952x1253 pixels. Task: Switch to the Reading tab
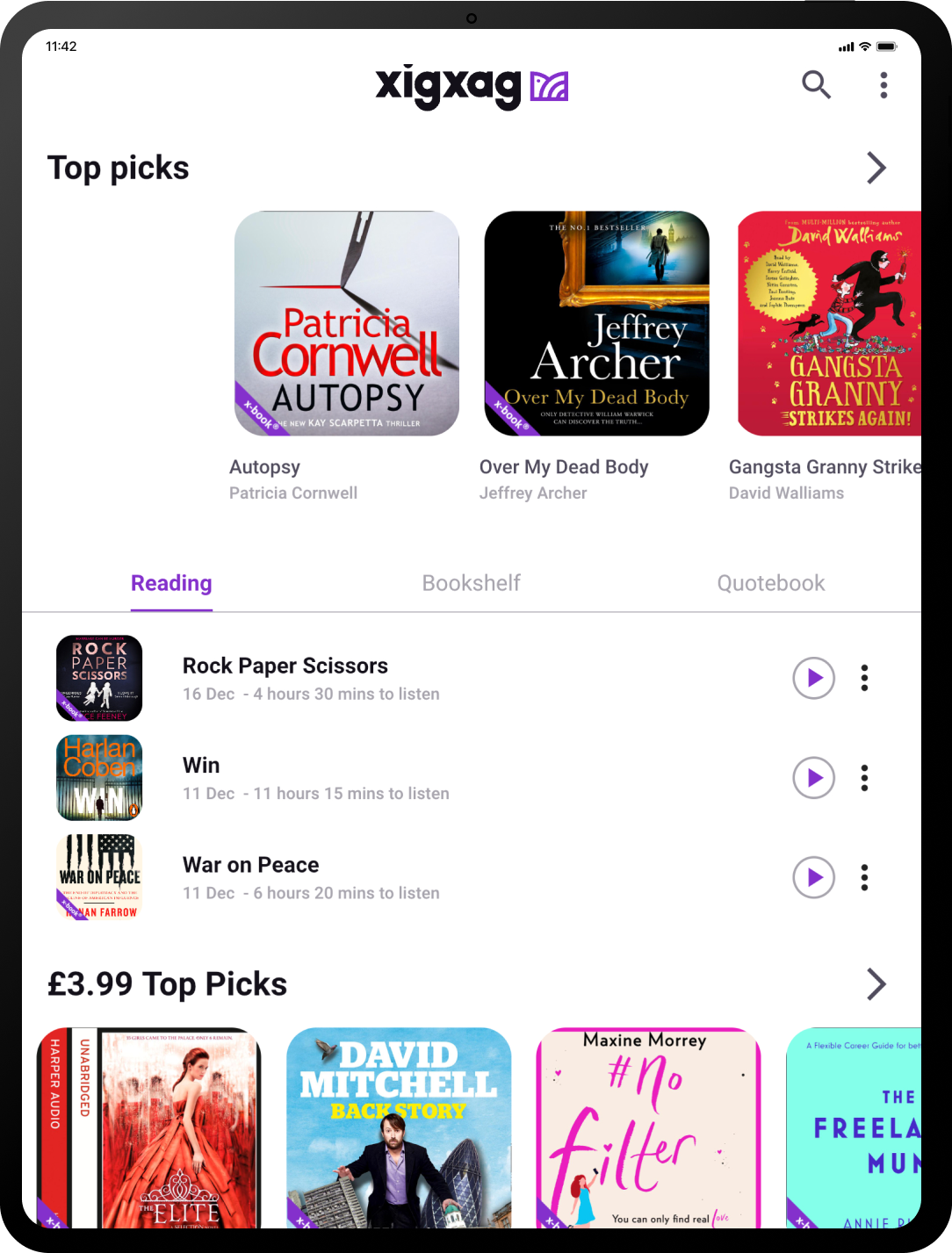pyautogui.click(x=171, y=583)
